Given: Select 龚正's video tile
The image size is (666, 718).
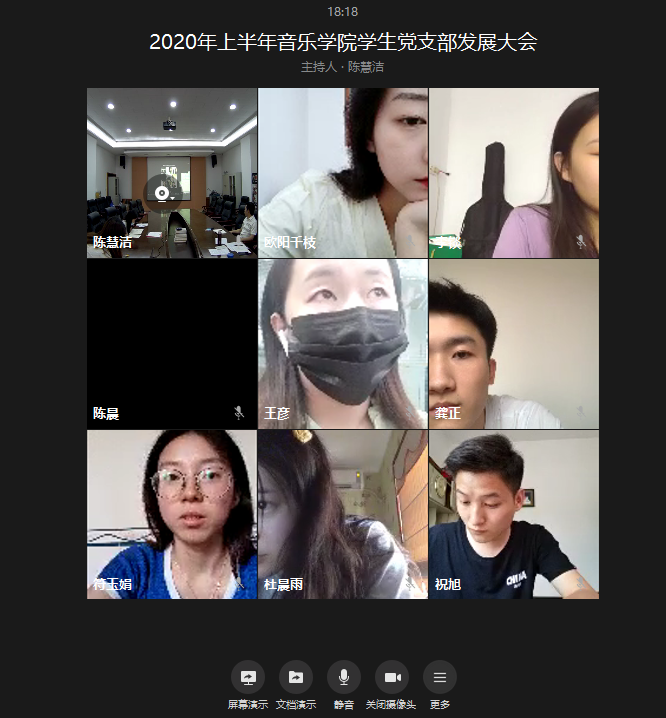Looking at the screenshot, I should (x=514, y=344).
